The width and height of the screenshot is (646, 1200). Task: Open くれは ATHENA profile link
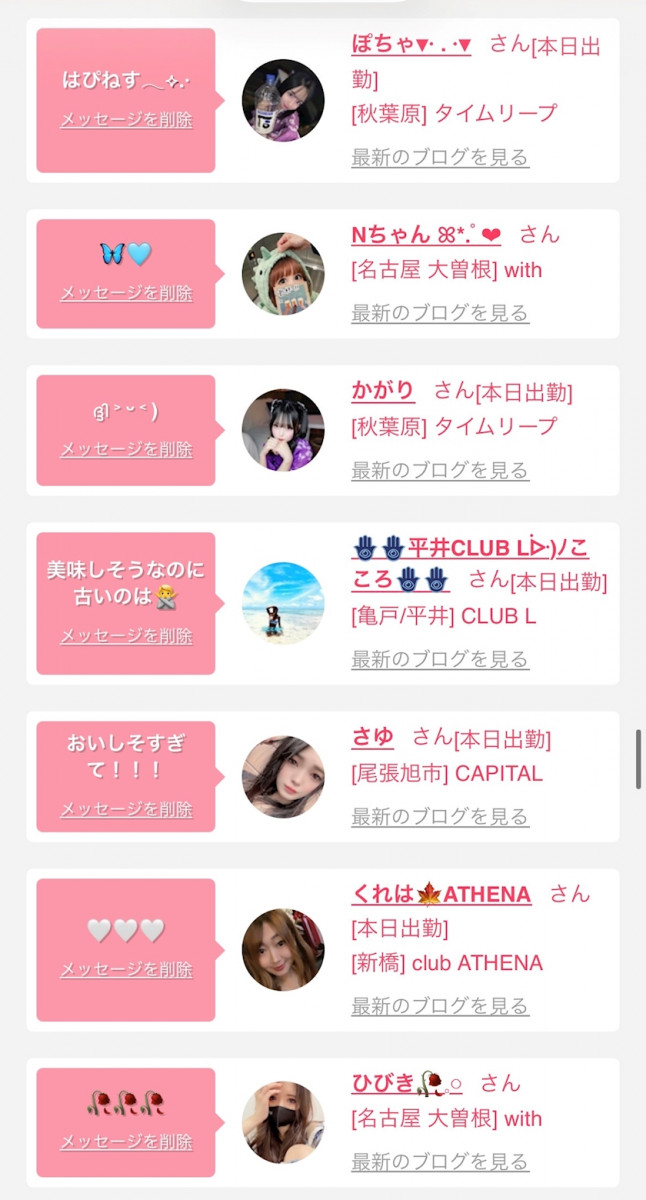(x=441, y=894)
